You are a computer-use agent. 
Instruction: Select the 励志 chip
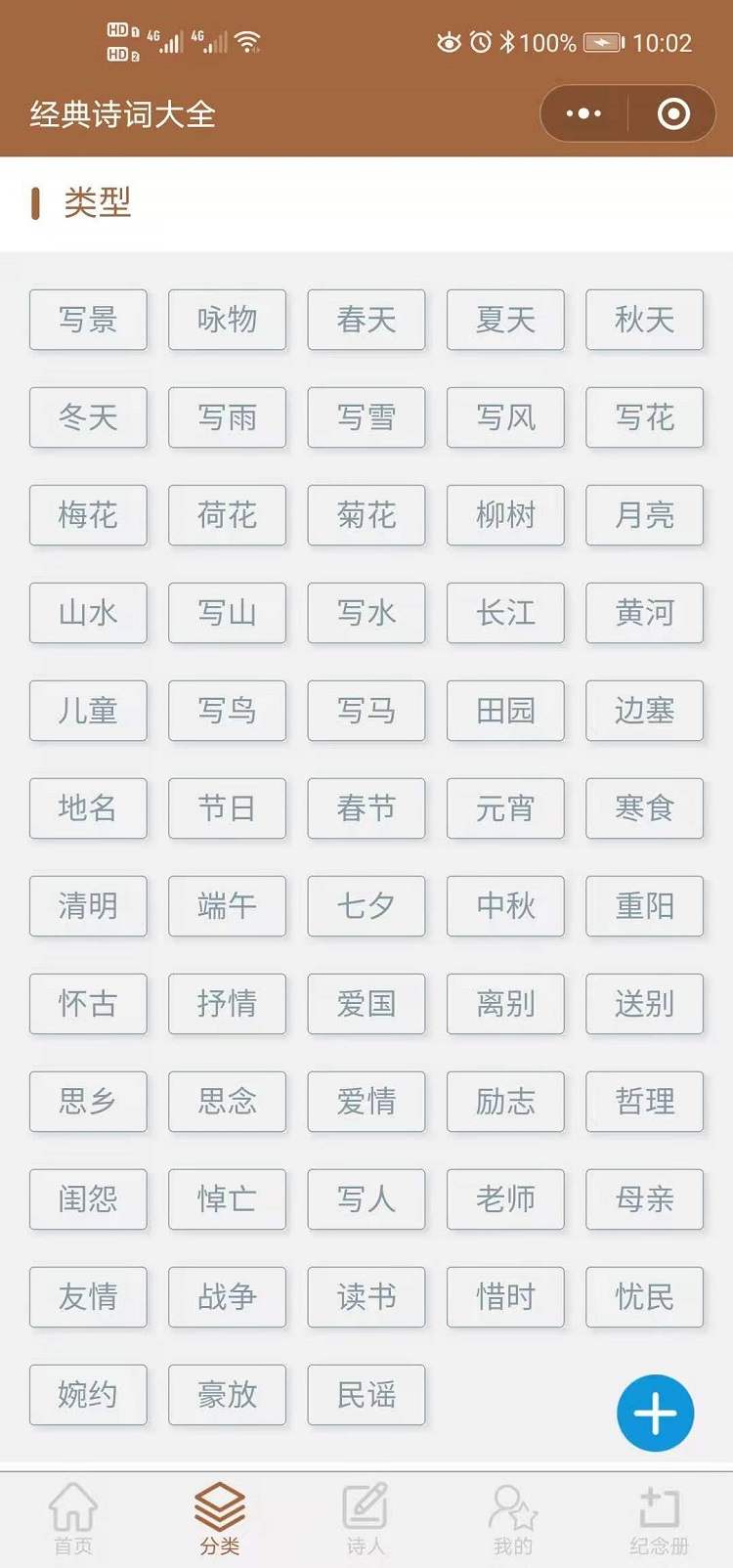505,1102
